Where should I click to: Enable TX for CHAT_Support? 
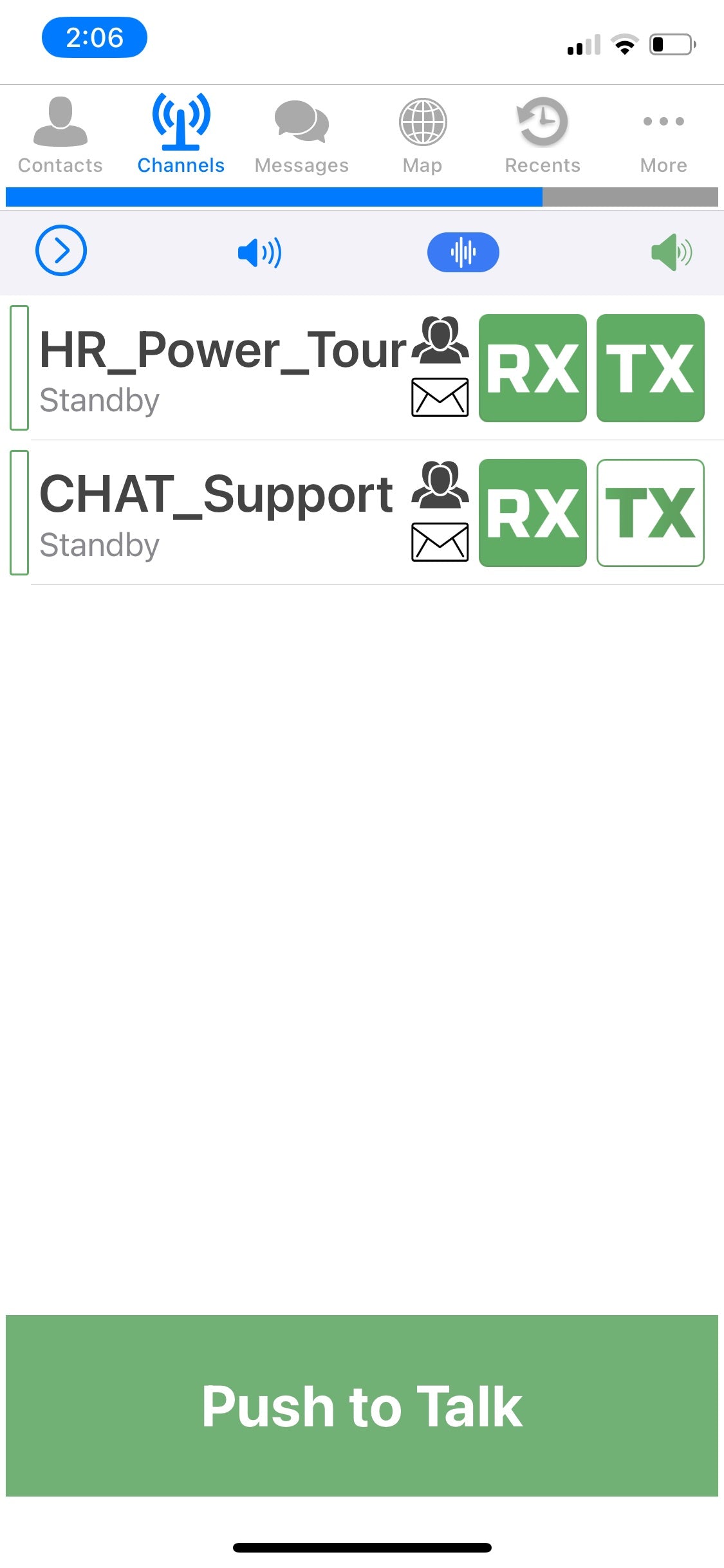(x=651, y=513)
